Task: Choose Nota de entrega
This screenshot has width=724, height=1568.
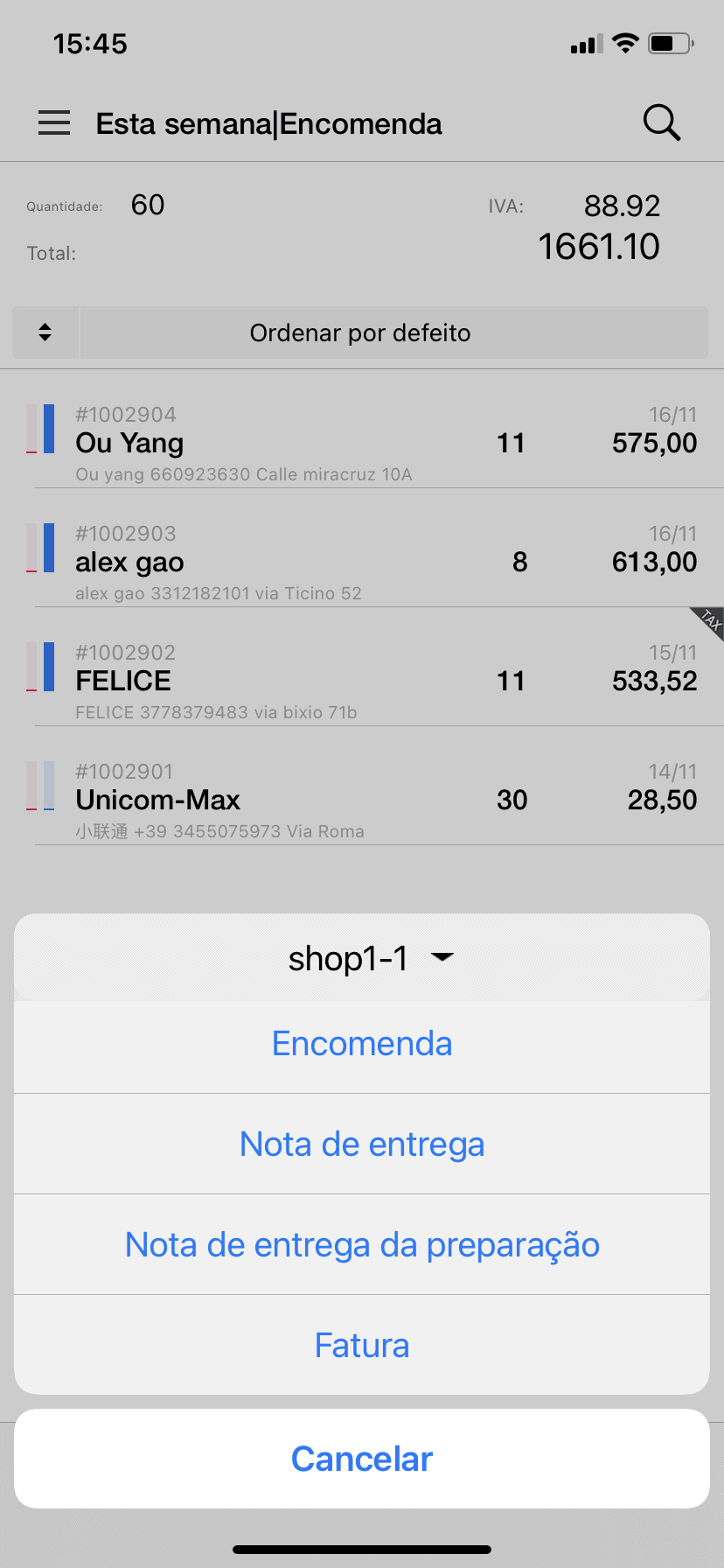Action: [x=362, y=1144]
